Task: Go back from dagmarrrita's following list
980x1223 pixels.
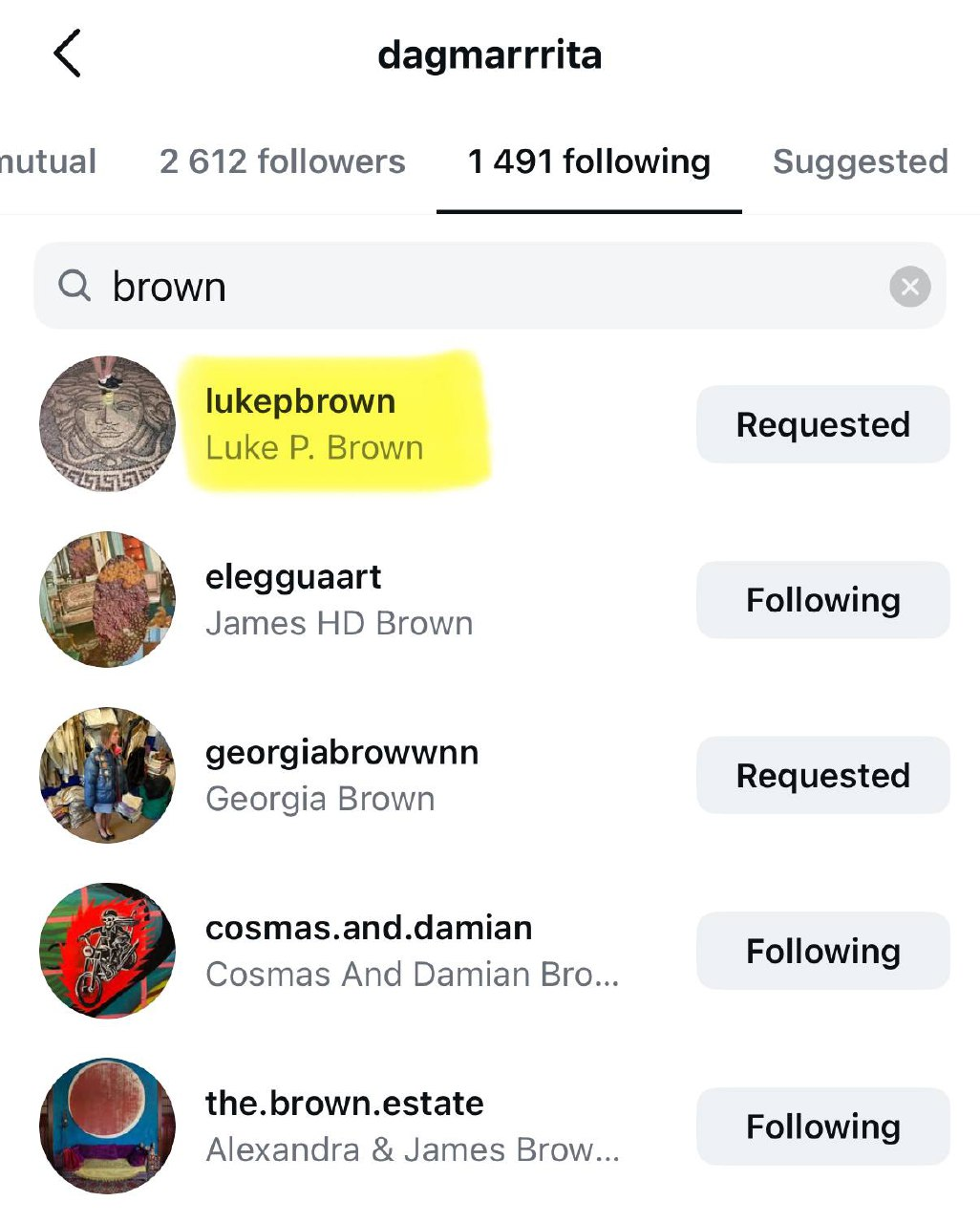Action: coord(67,54)
